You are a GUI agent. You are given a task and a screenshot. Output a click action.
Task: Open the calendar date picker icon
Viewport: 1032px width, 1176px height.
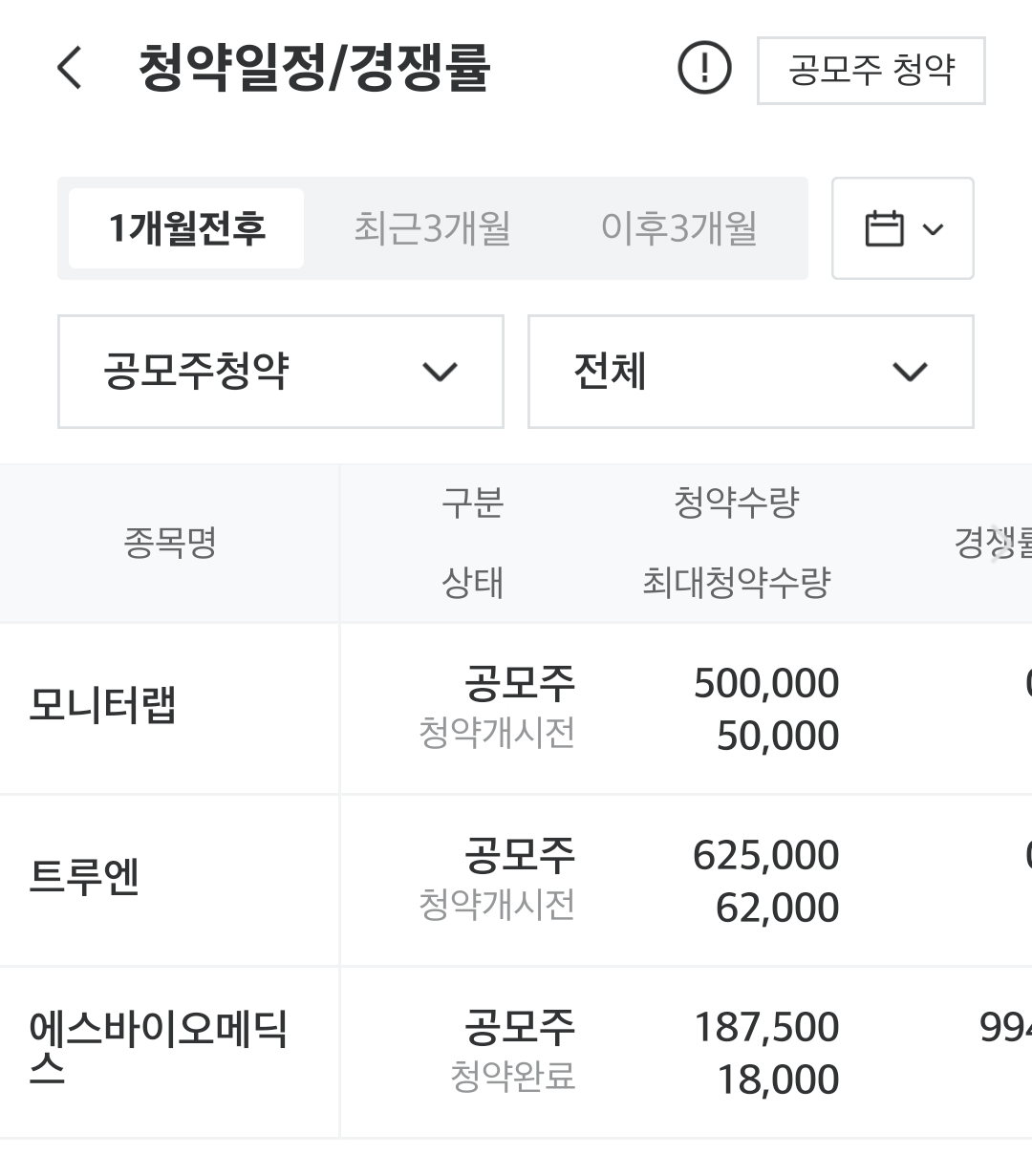click(887, 228)
